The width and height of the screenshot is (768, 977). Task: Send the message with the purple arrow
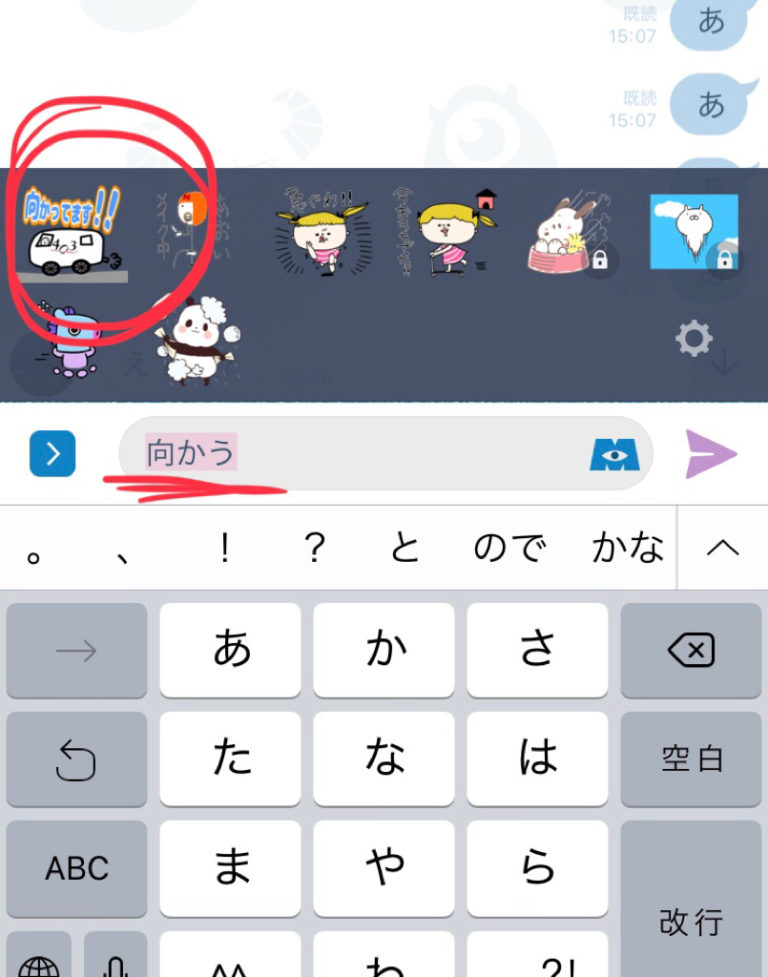tap(711, 455)
